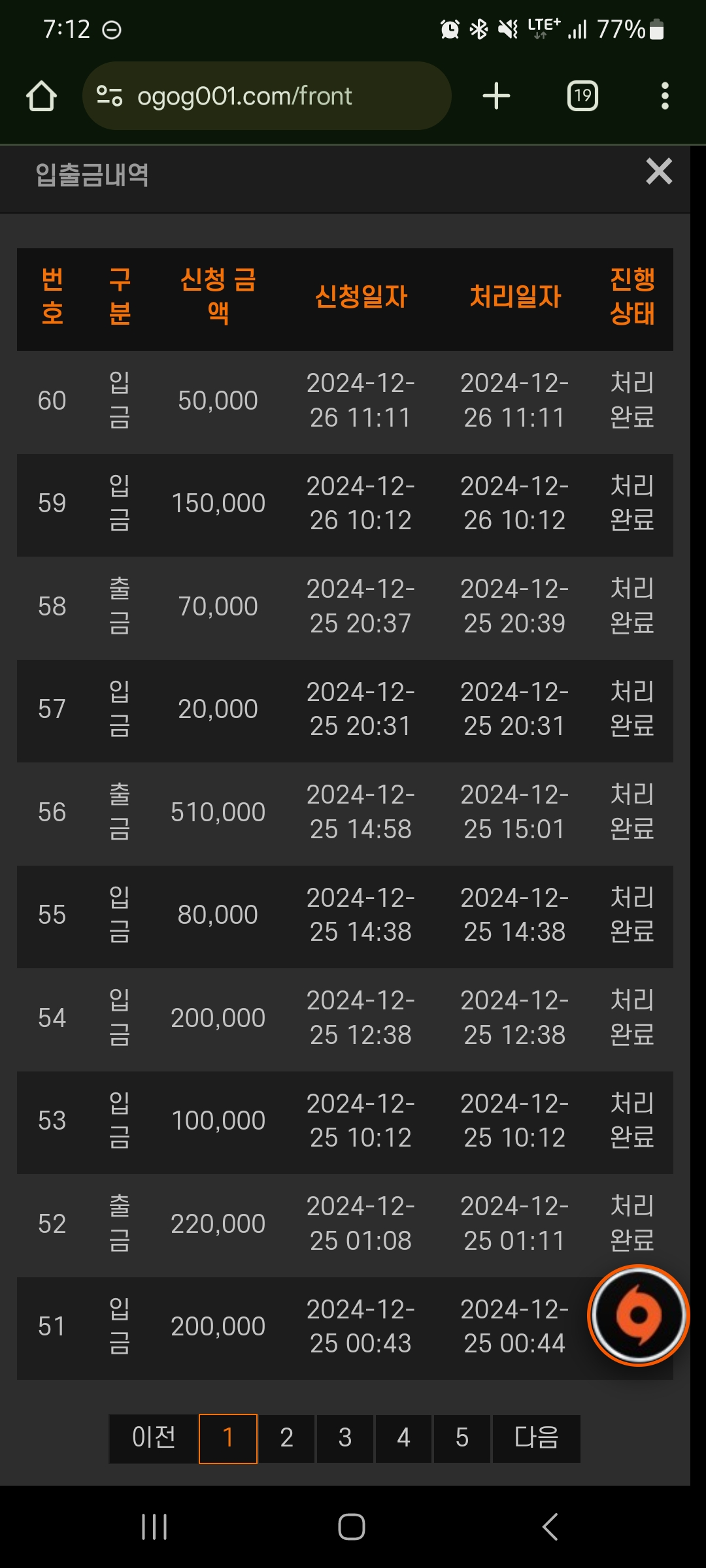The image size is (706, 1568).
Task: Jump to page 3 of history
Action: pos(345,1439)
